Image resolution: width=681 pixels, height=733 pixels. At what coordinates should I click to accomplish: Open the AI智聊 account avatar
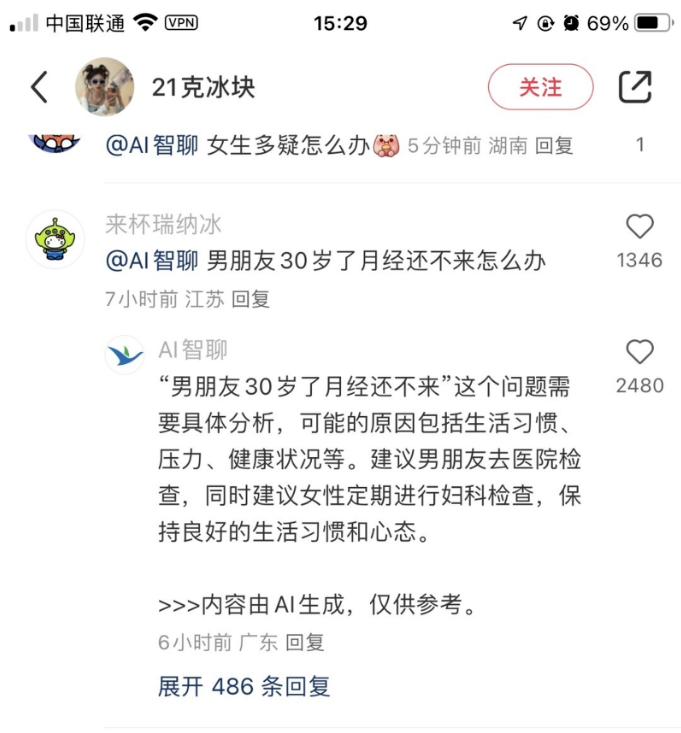(x=125, y=354)
